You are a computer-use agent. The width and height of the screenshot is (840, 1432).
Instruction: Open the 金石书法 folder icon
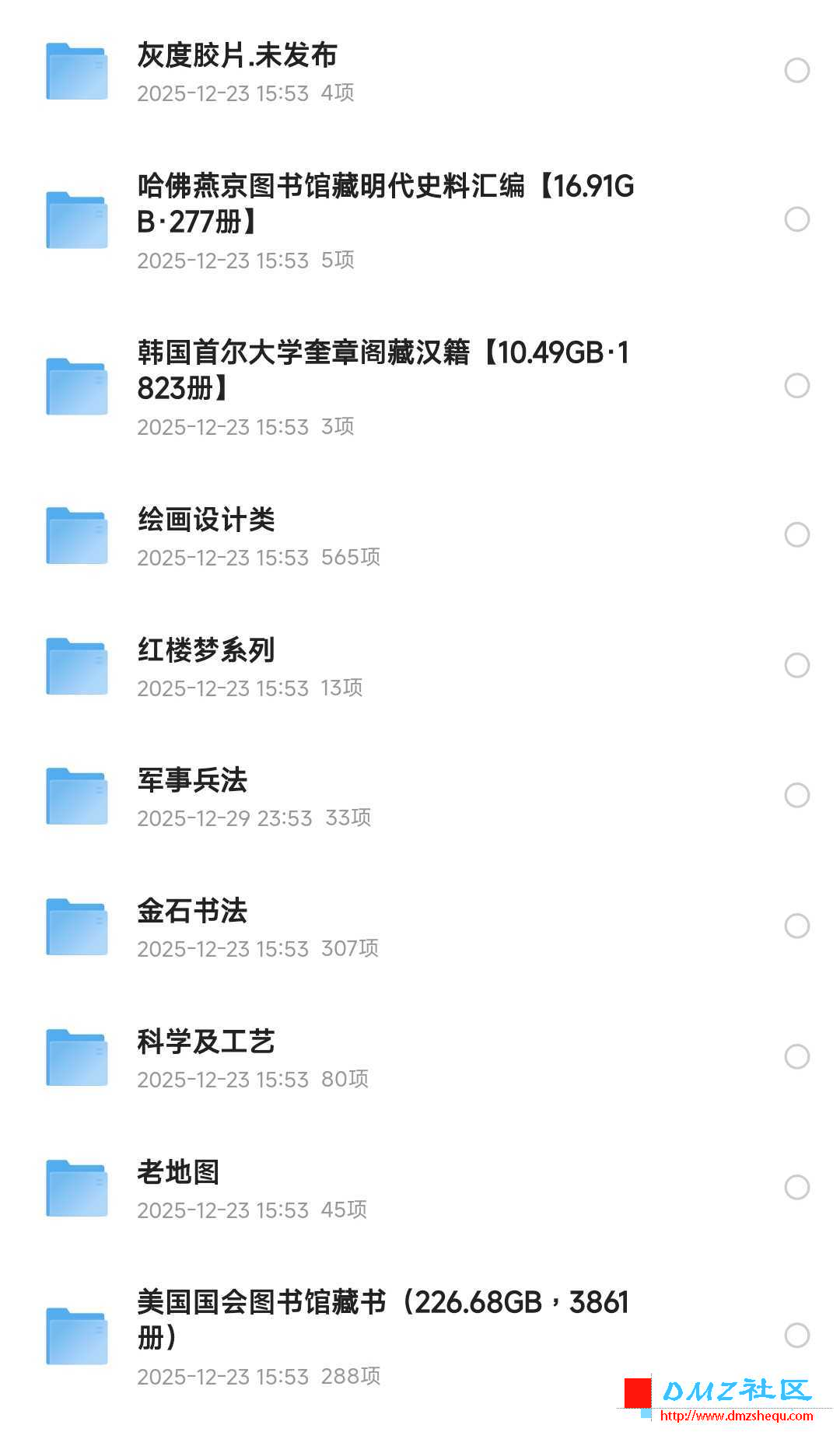tap(78, 927)
